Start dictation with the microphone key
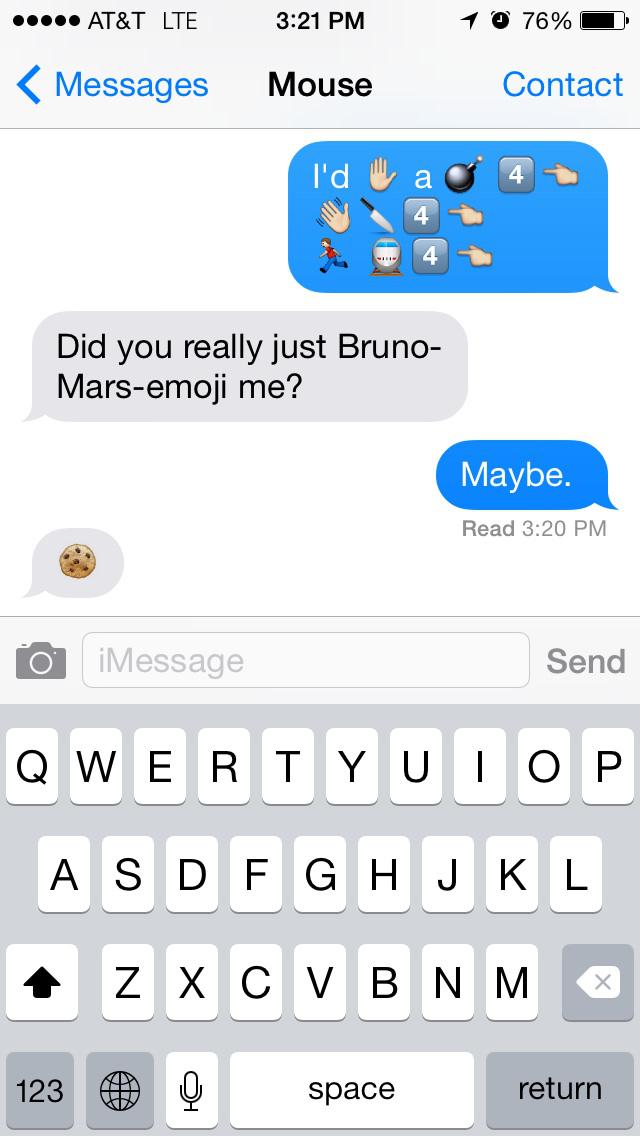This screenshot has height=1136, width=640. point(192,1089)
